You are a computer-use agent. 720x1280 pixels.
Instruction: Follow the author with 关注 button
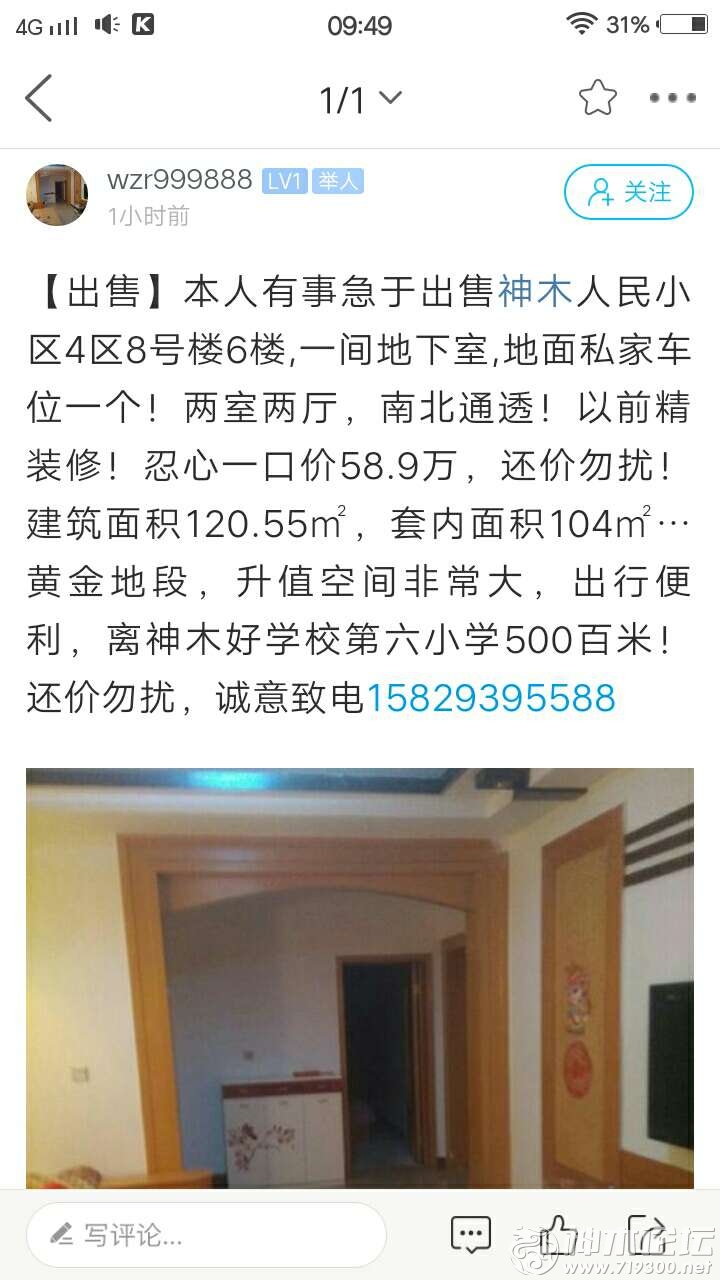[x=629, y=192]
